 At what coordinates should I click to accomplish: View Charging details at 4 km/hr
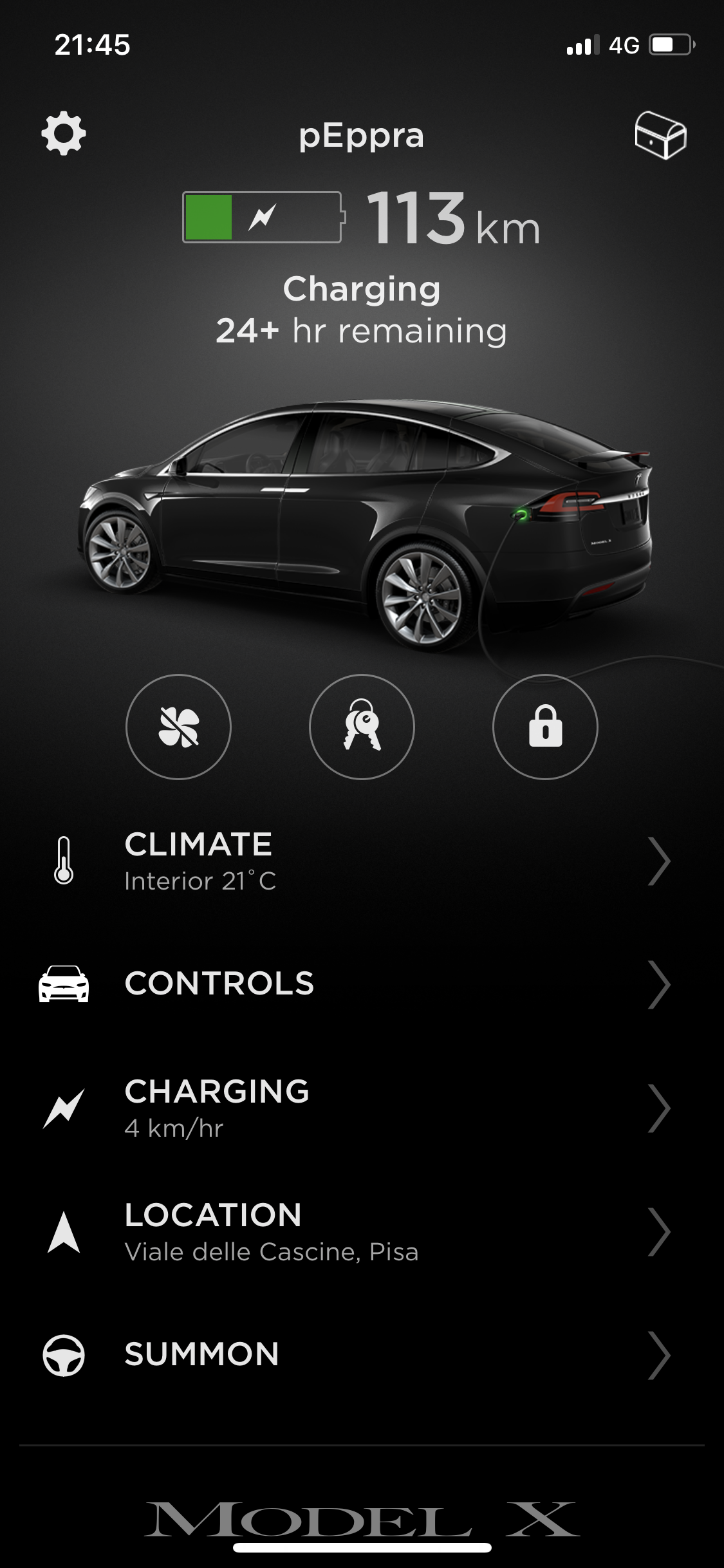click(x=360, y=1108)
